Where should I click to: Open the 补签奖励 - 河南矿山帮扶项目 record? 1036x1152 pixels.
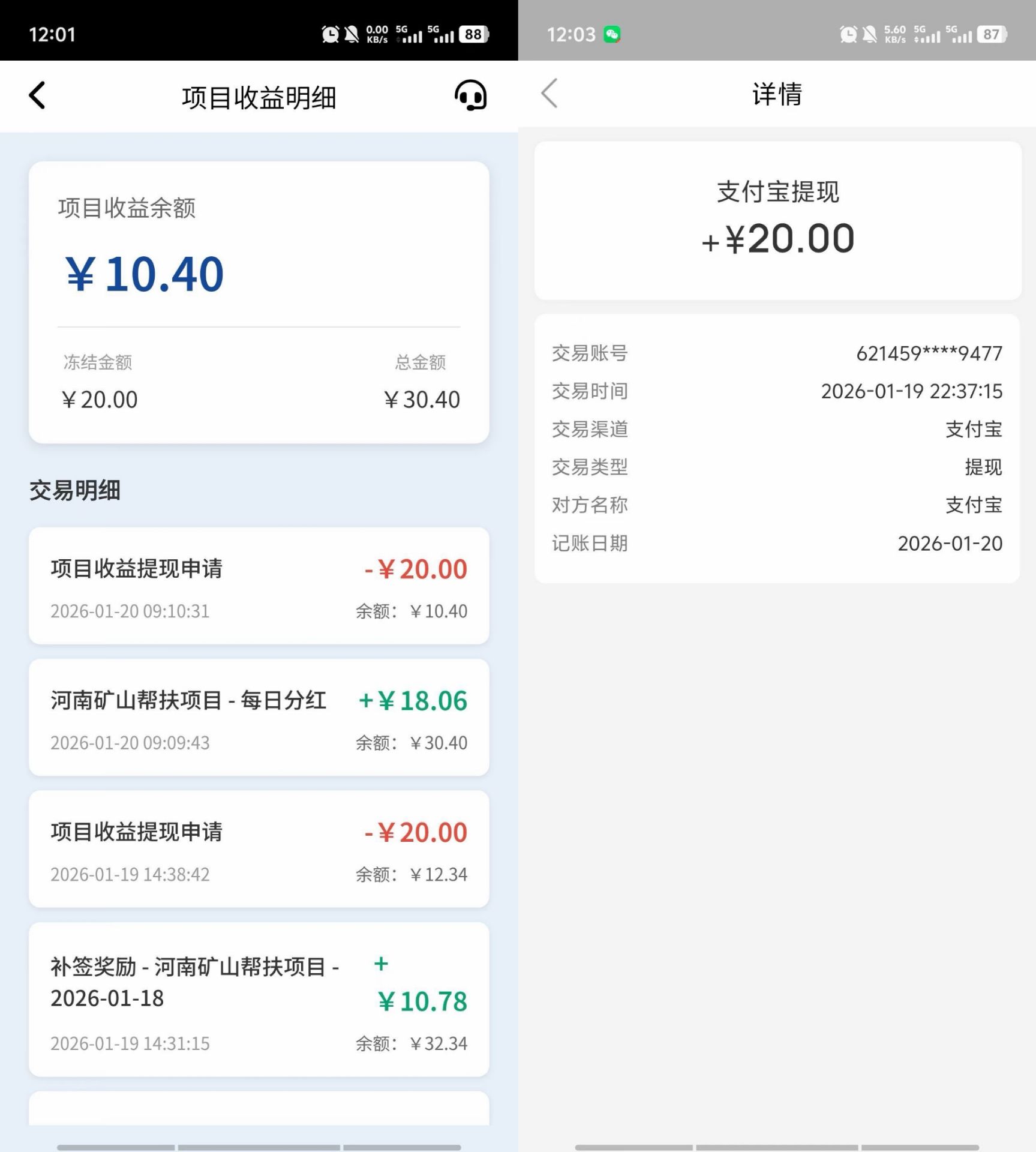259,1000
